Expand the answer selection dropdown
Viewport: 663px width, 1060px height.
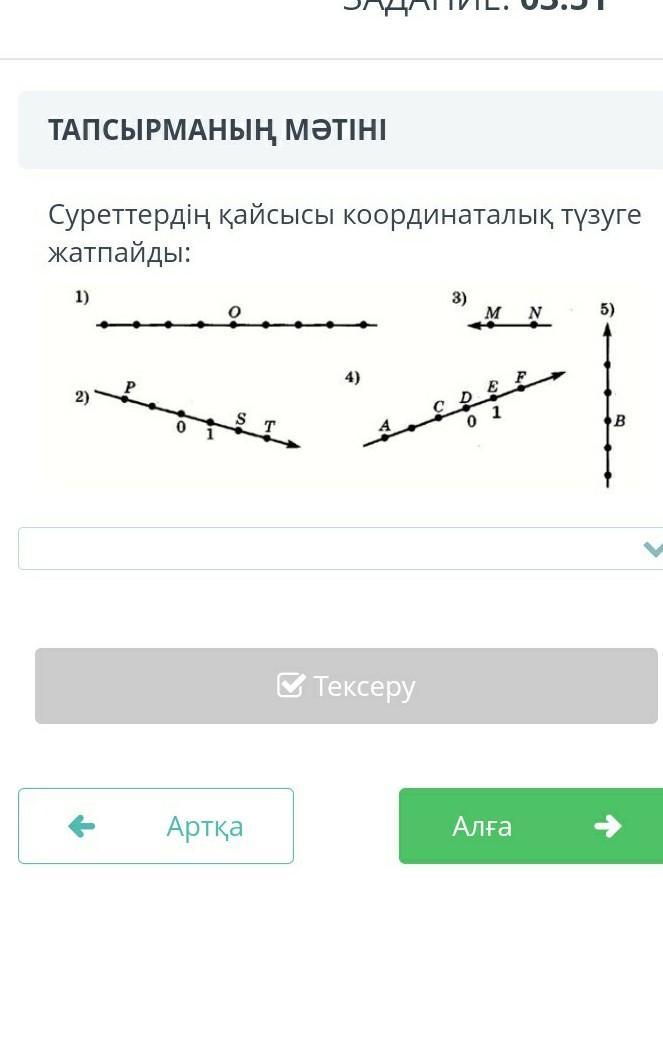[x=340, y=549]
